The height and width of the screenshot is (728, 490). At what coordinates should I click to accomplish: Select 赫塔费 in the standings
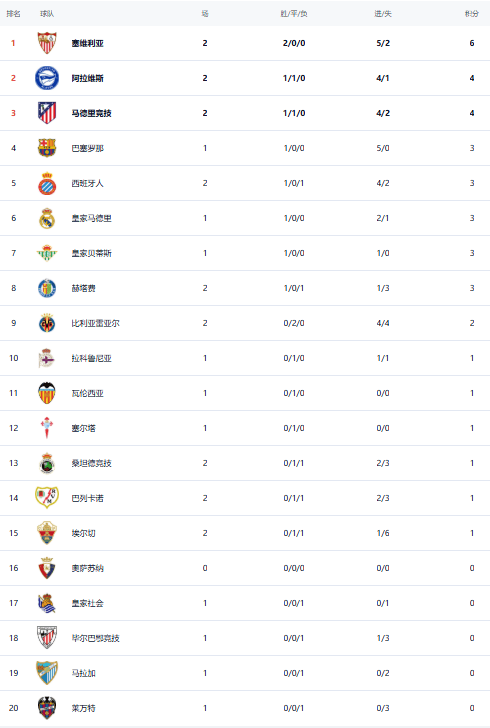(245, 288)
